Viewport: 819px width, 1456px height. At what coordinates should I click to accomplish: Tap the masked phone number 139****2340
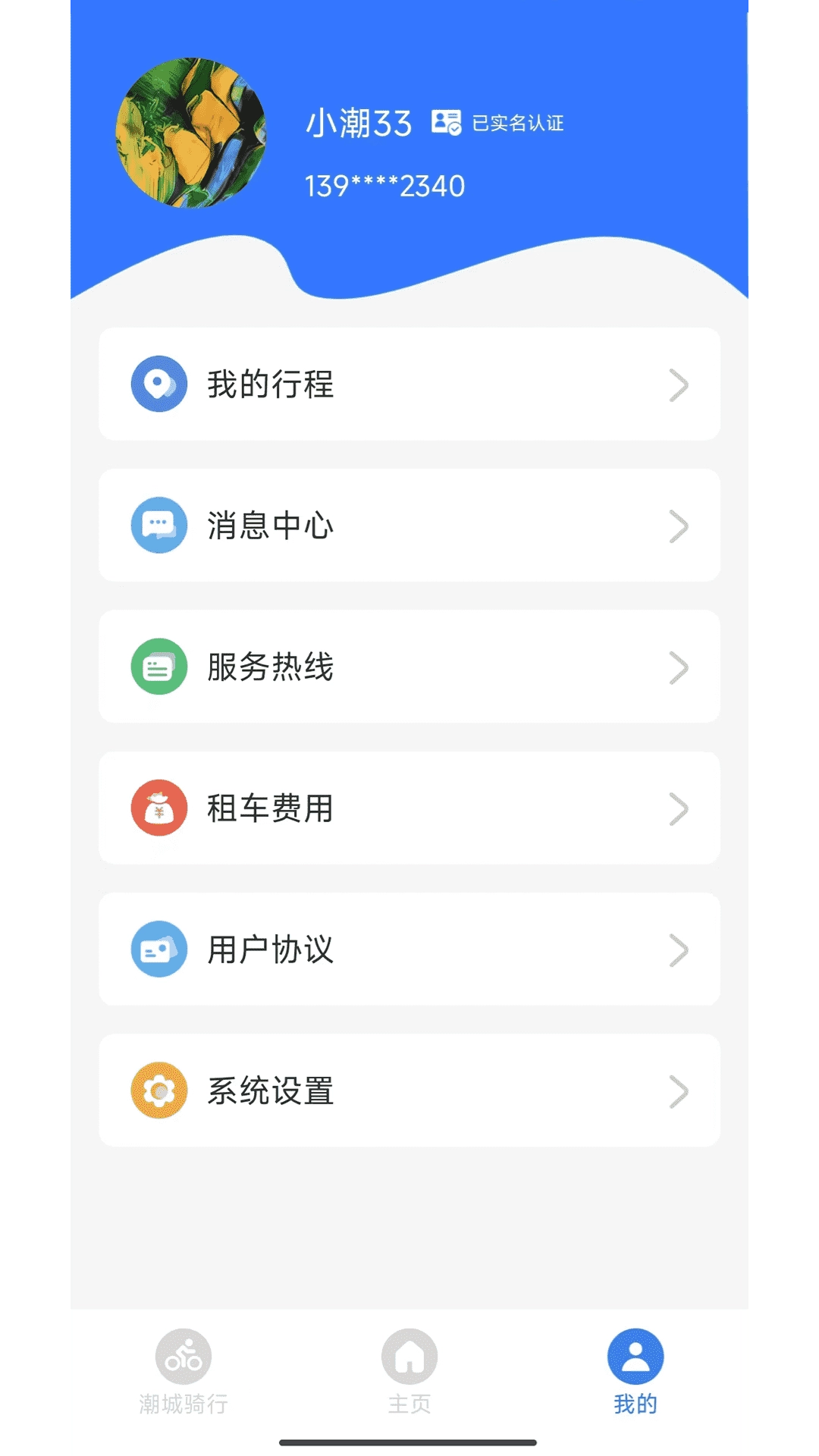(385, 184)
